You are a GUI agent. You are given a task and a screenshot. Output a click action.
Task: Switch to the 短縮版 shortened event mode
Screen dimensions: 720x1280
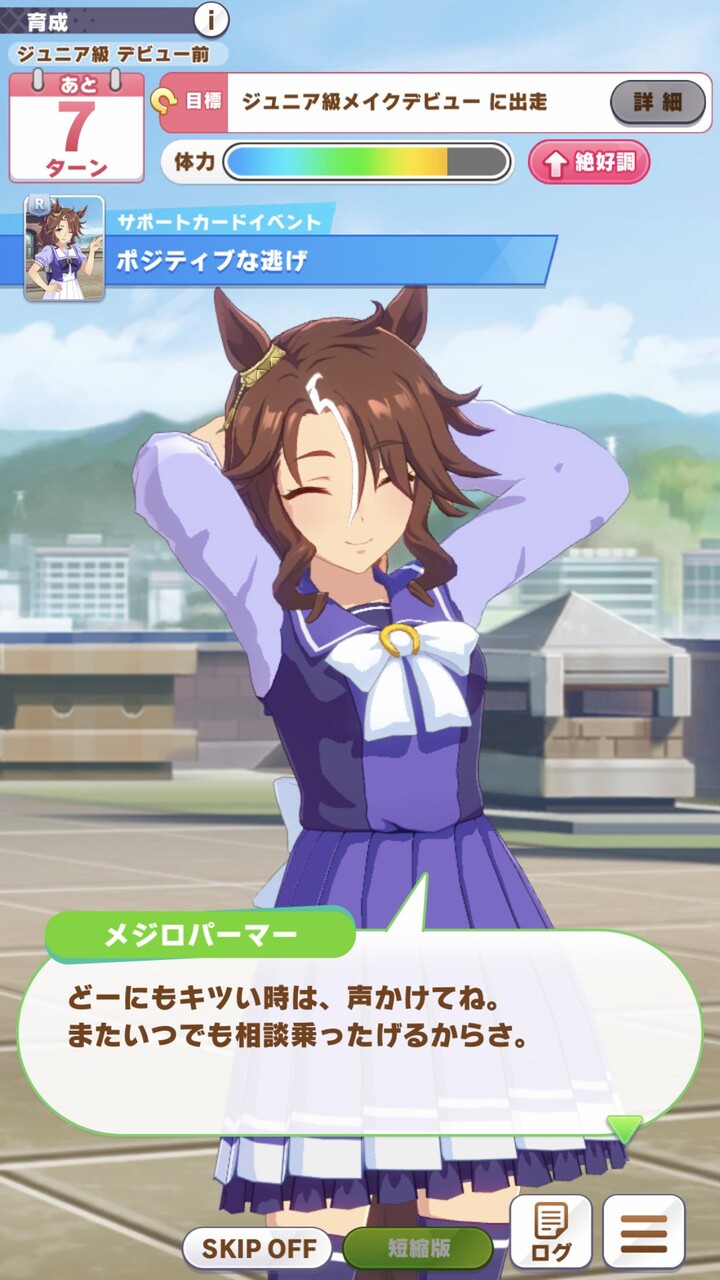pos(418,1248)
